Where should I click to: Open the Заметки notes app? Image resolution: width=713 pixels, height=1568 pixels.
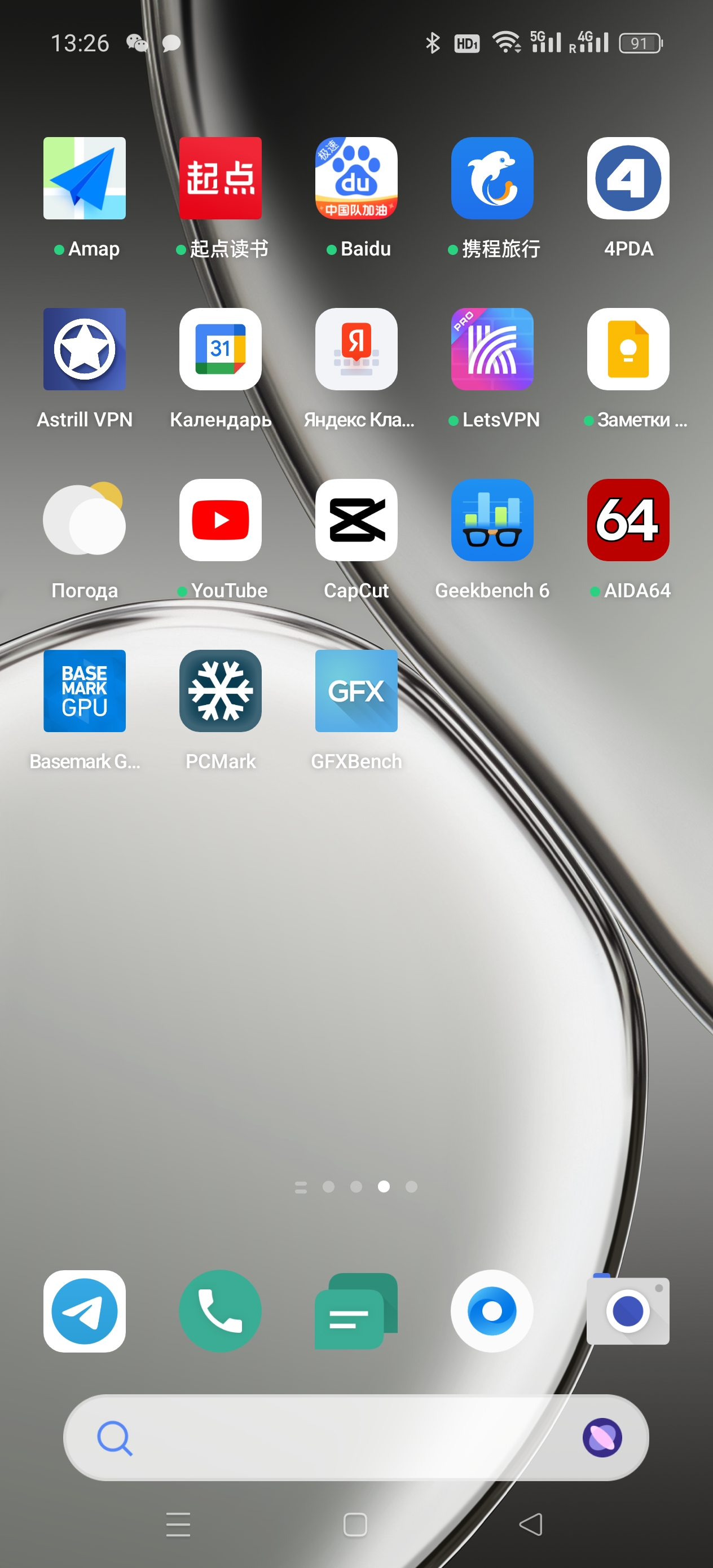628,349
